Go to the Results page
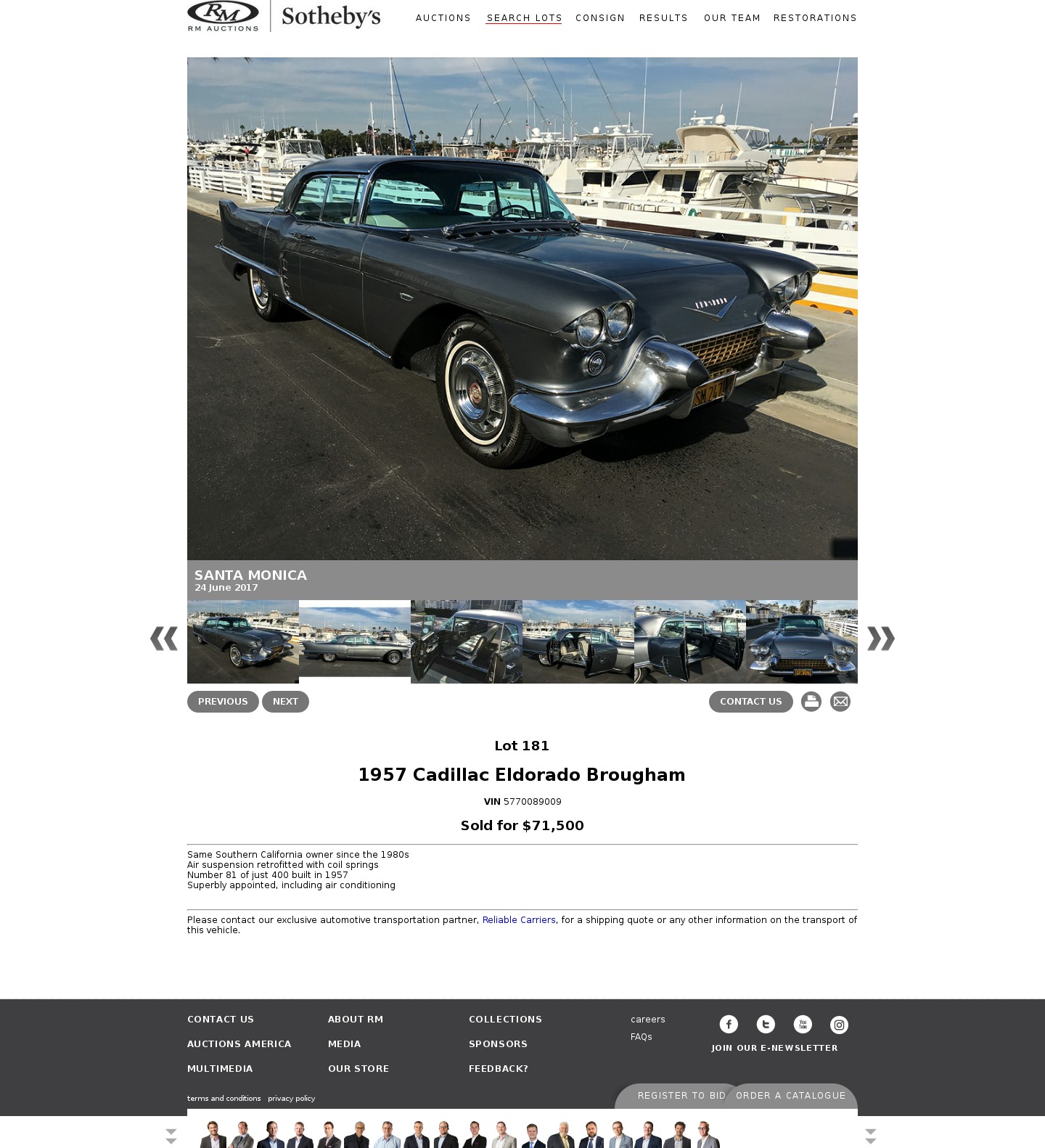The image size is (1045, 1148). 663,18
